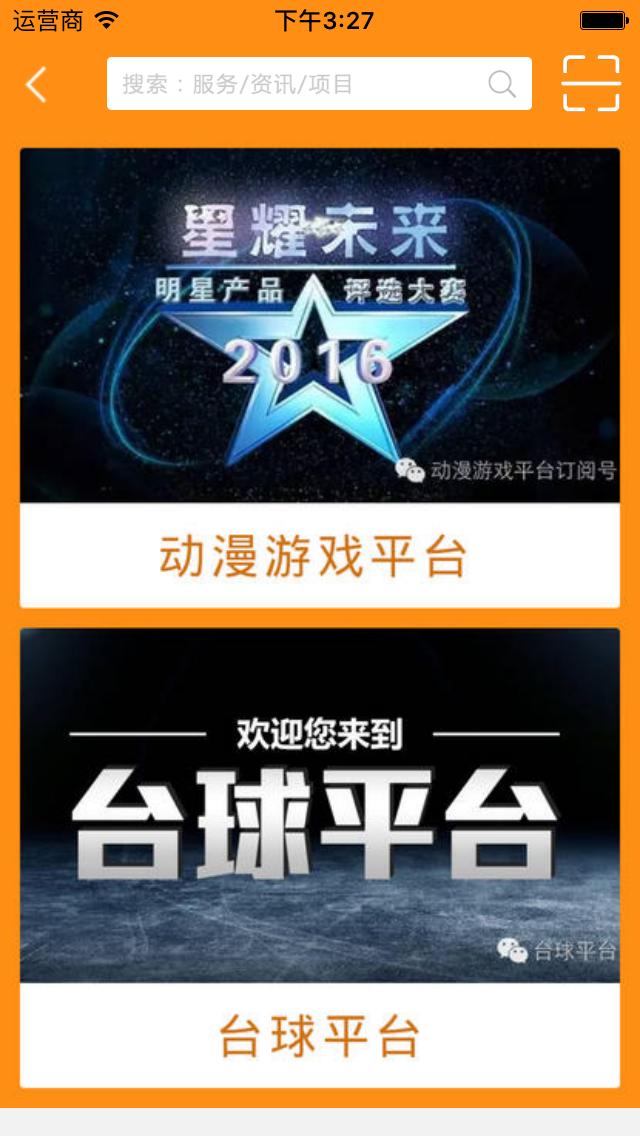This screenshot has width=640, height=1136.
Task: Open the QR code scanner
Action: click(591, 84)
